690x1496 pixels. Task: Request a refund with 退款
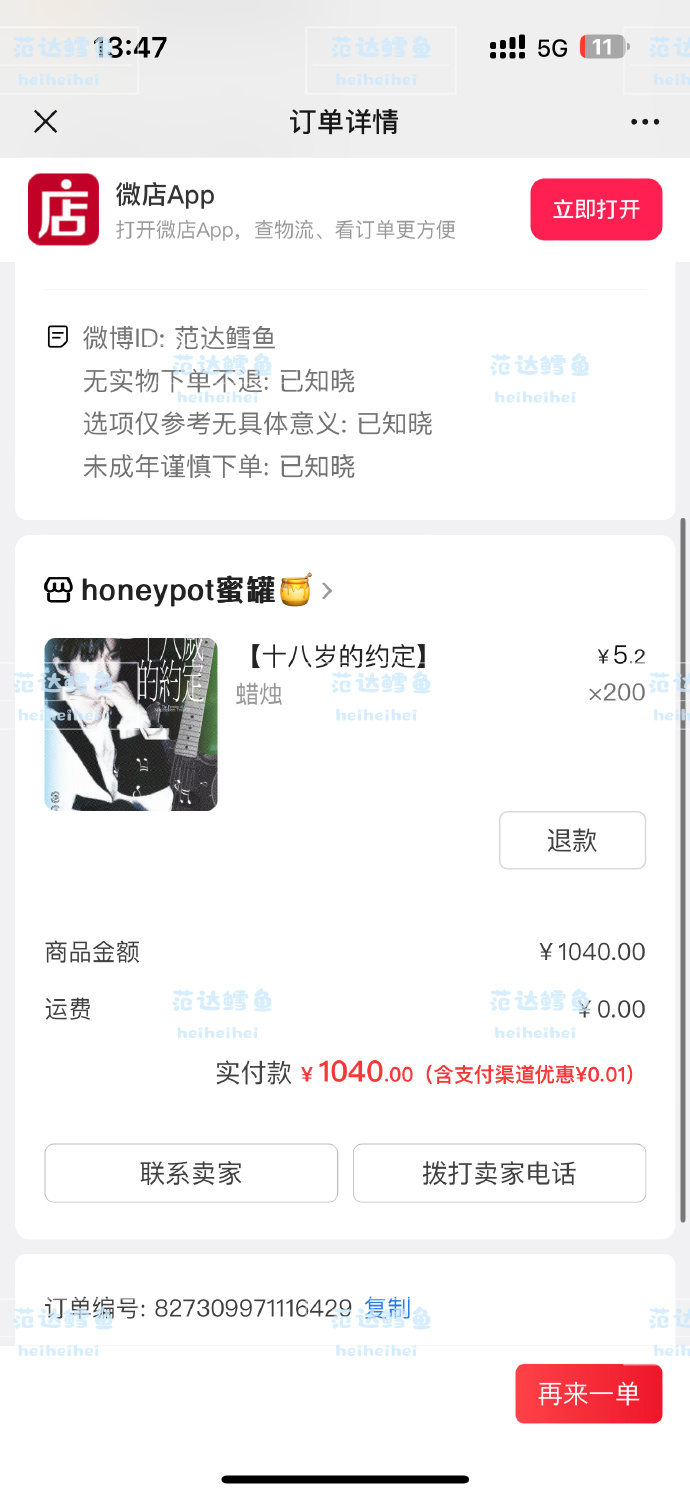[x=572, y=840]
